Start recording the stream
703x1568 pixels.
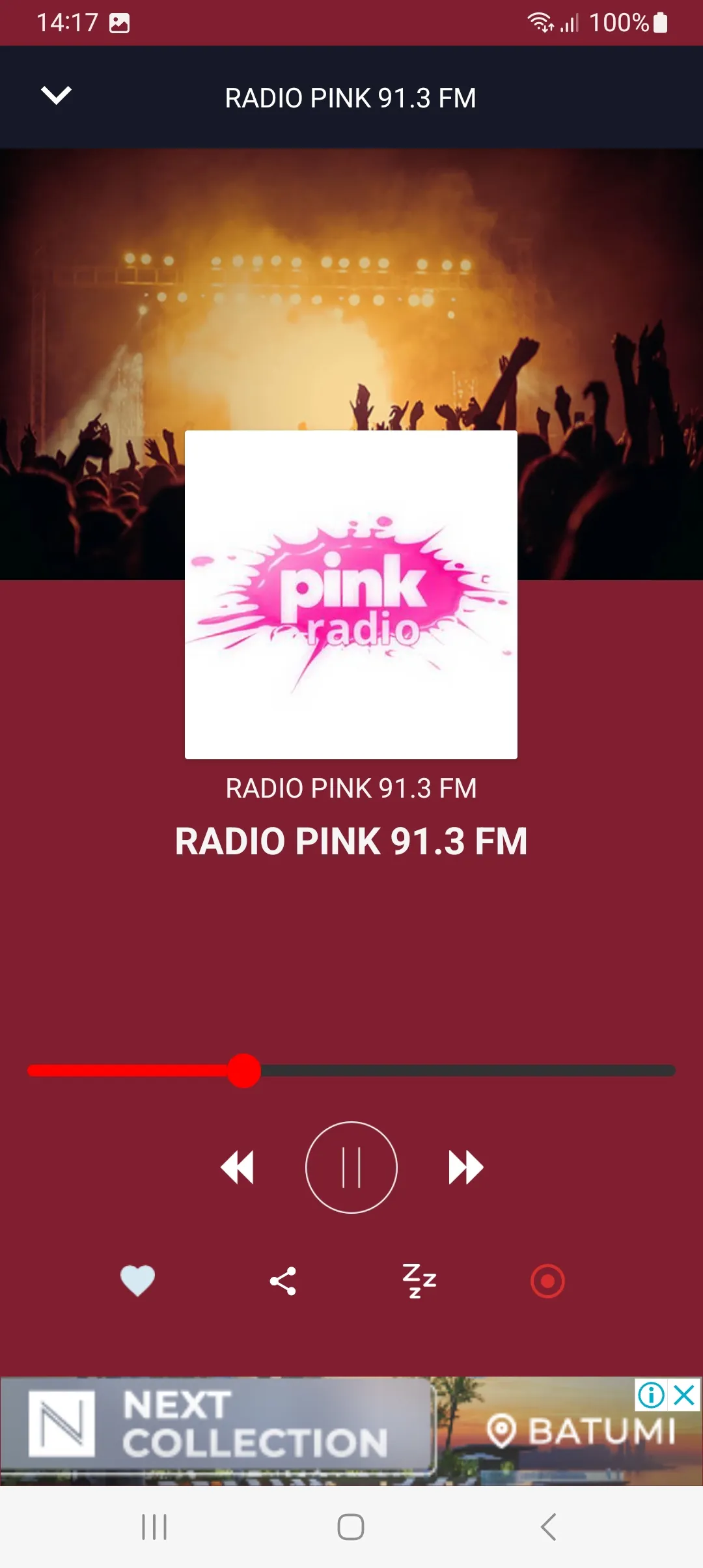[547, 1281]
